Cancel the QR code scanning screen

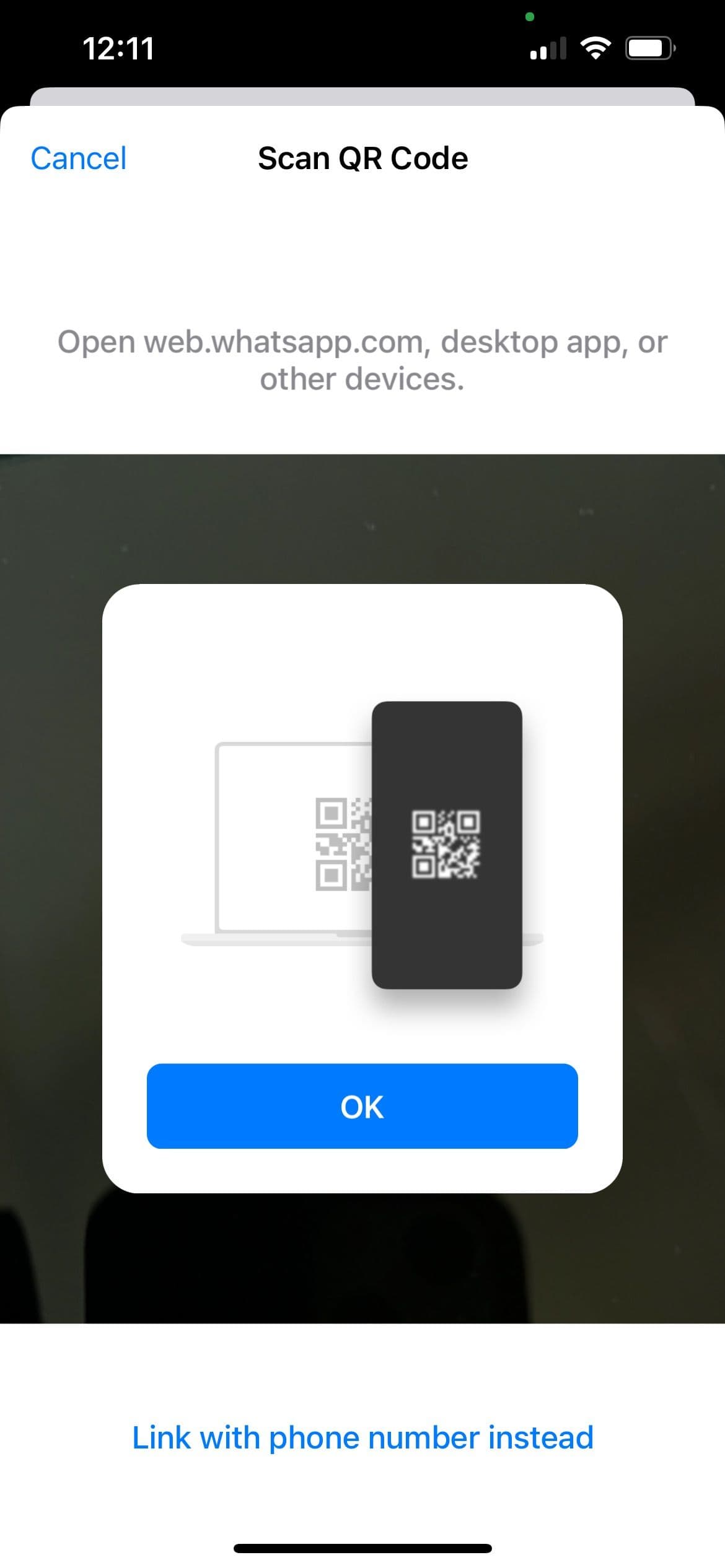click(78, 159)
